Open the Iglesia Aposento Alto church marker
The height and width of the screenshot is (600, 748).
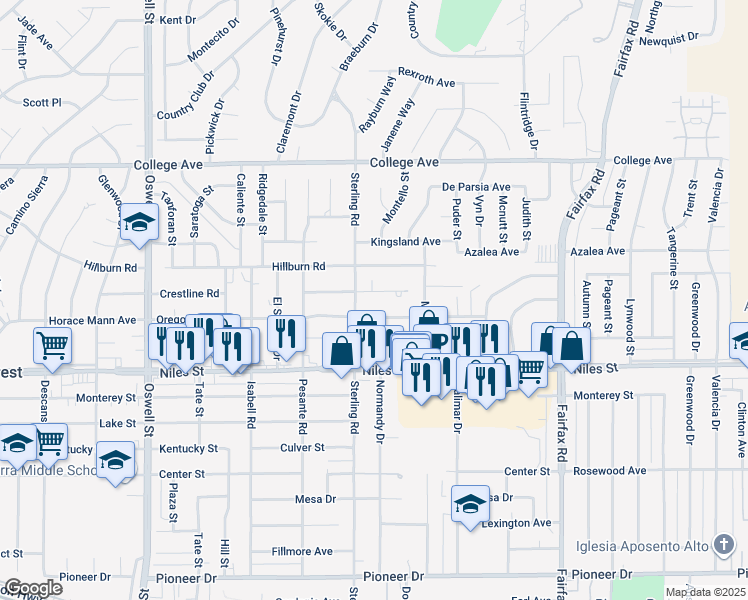(724, 545)
